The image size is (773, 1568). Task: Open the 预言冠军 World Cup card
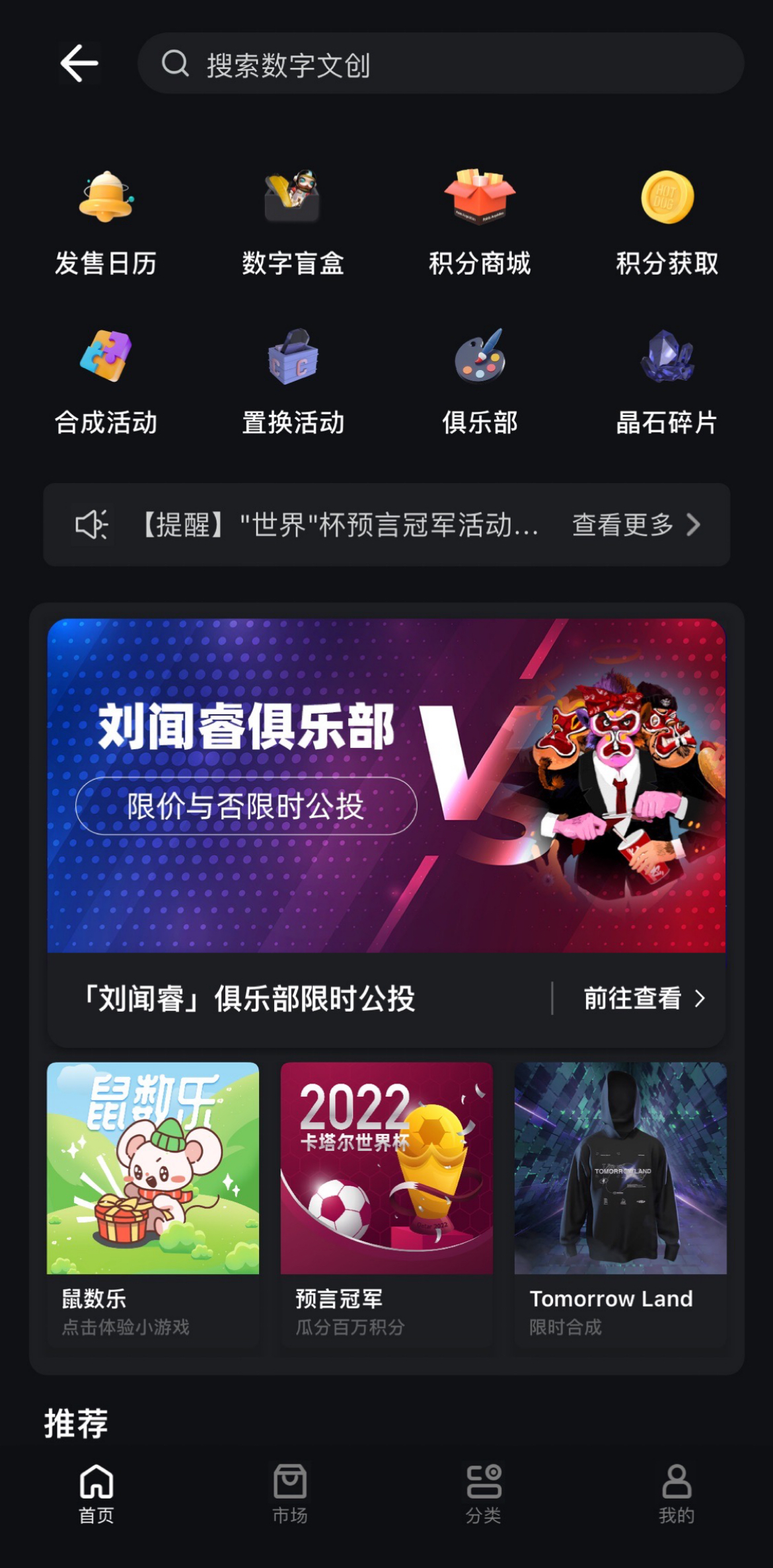(386, 1204)
